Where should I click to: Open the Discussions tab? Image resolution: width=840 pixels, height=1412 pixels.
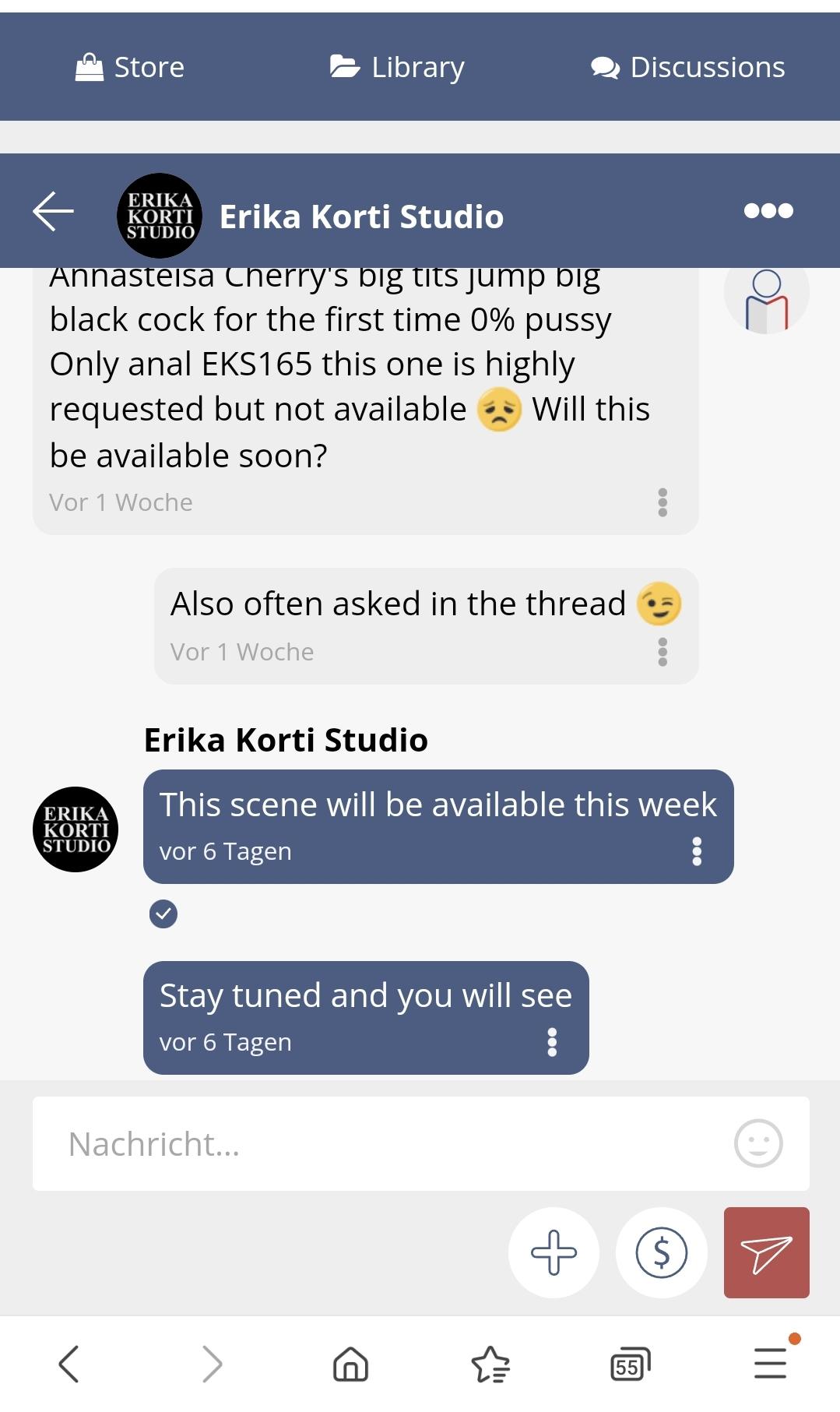(687, 67)
